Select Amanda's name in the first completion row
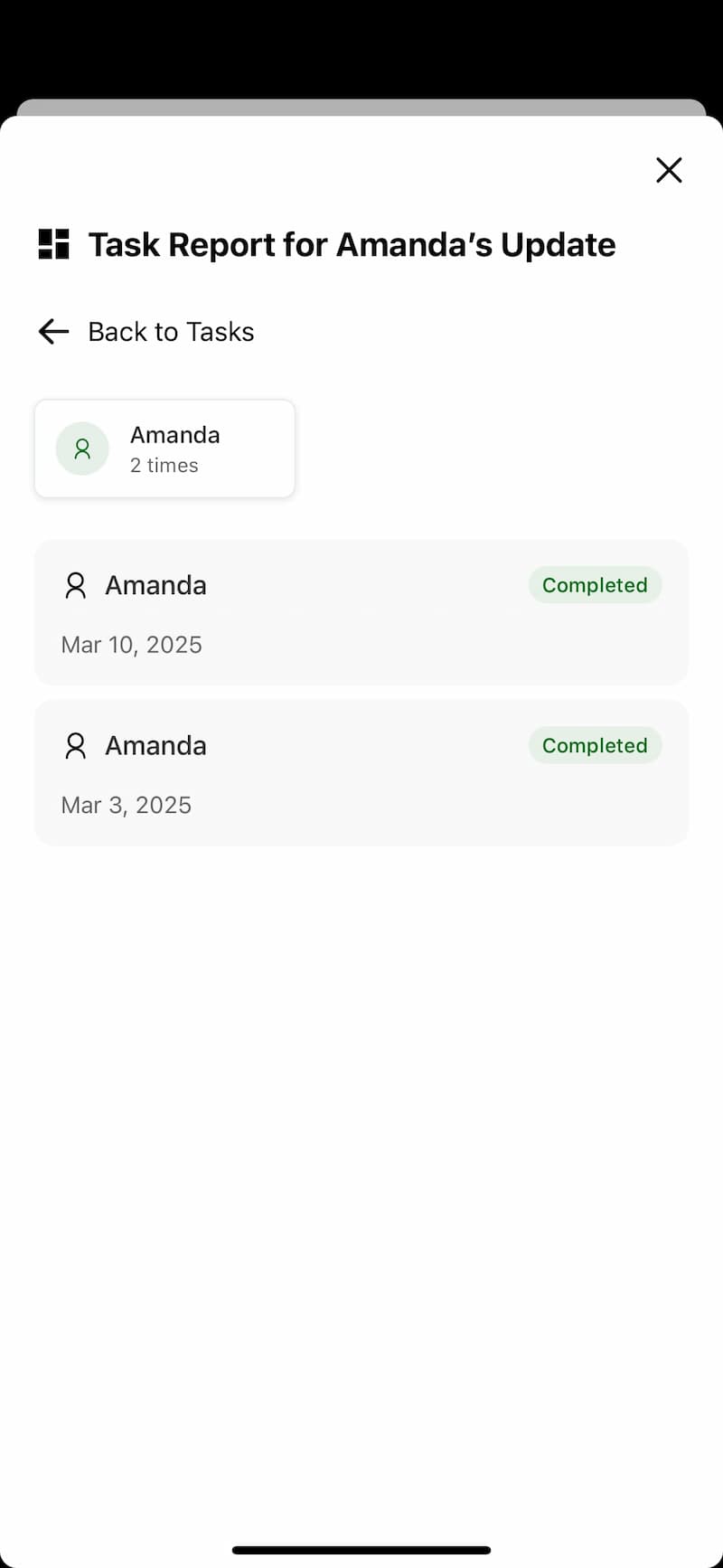This screenshot has height=1568, width=723. (155, 585)
